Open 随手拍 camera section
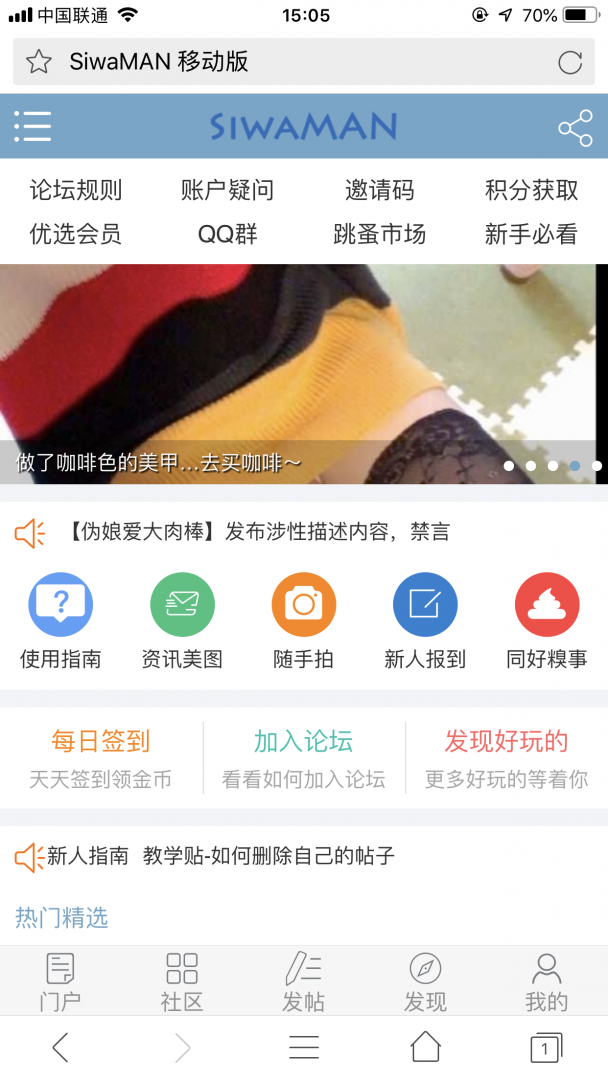Viewport: 608px width, 1080px height. pyautogui.click(x=303, y=621)
